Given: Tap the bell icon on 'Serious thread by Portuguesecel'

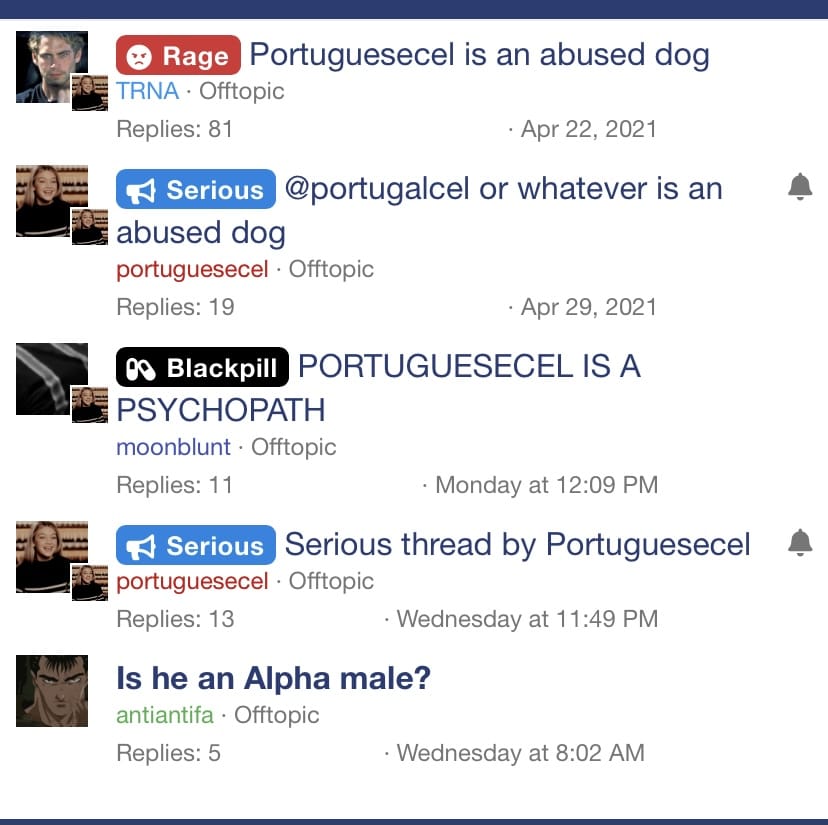Looking at the screenshot, I should tap(799, 543).
